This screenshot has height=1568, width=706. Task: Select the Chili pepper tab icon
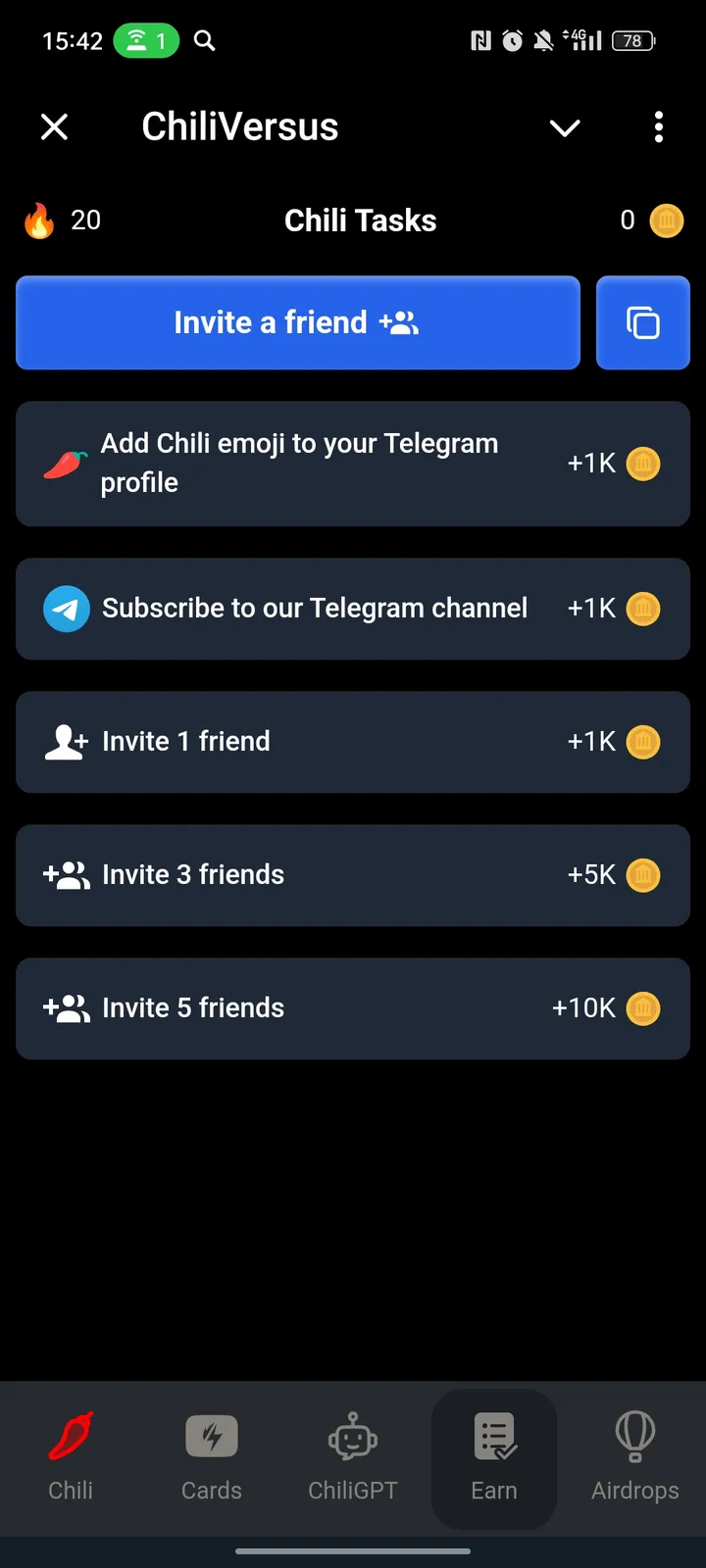70,1437
